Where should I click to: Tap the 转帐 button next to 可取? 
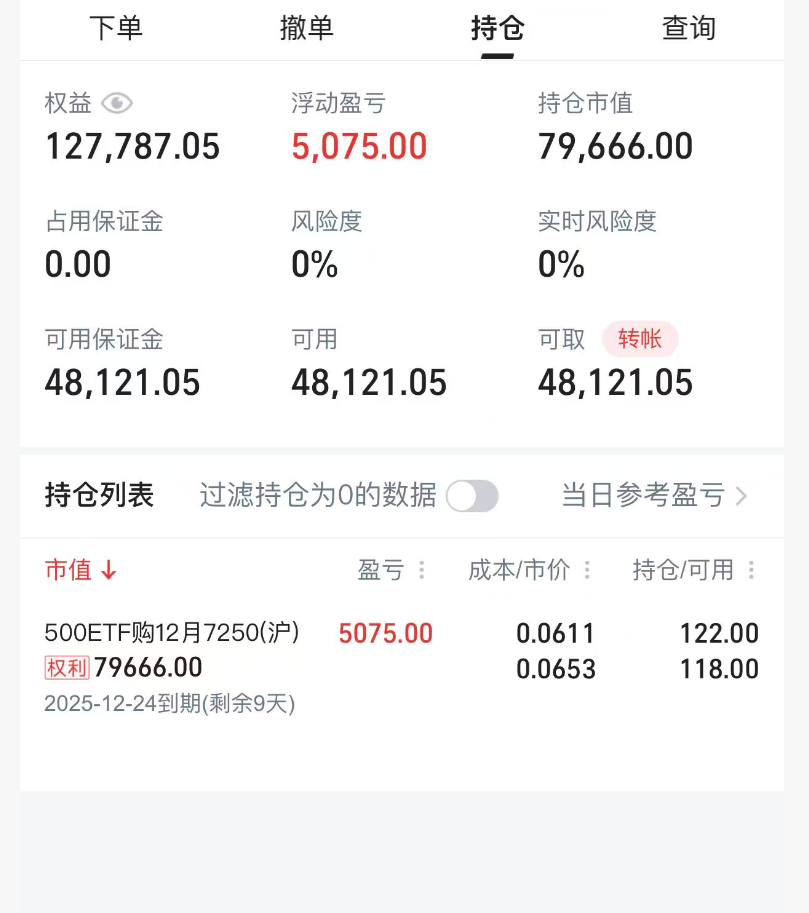coord(639,340)
